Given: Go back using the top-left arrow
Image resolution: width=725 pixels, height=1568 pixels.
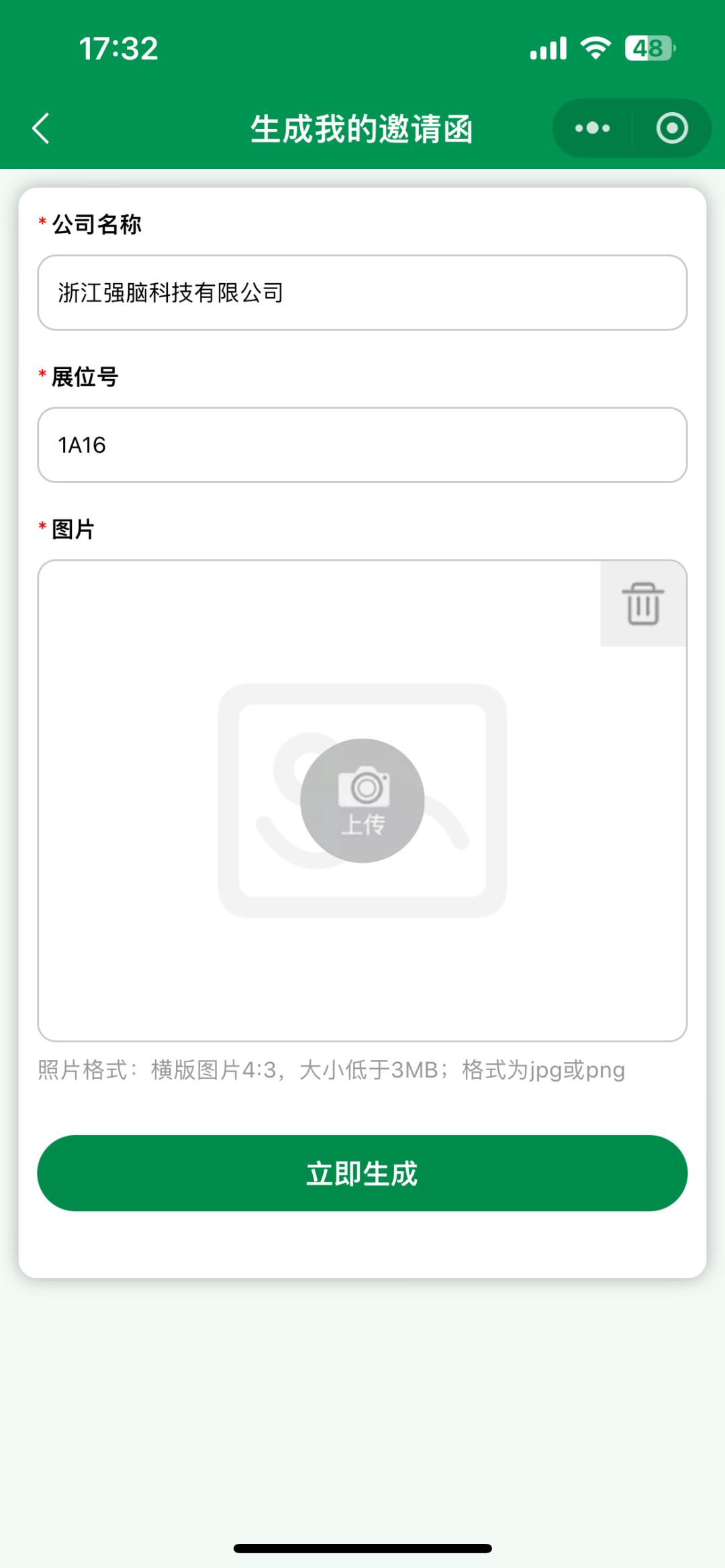Looking at the screenshot, I should 41,128.
